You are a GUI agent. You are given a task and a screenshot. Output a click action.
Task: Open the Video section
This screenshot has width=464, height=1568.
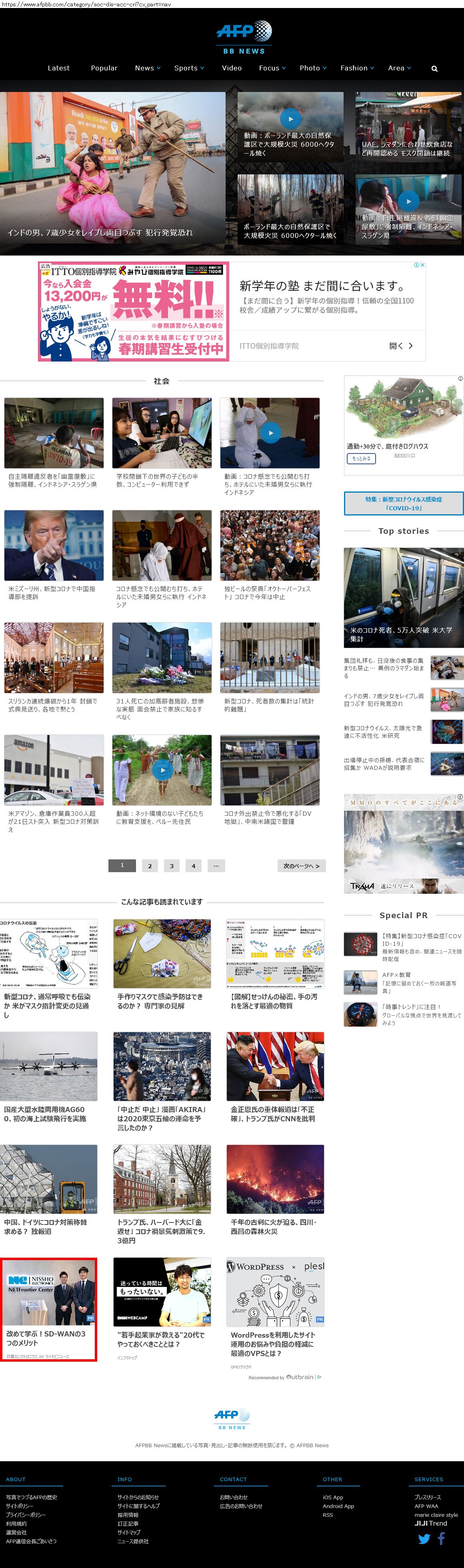point(231,68)
